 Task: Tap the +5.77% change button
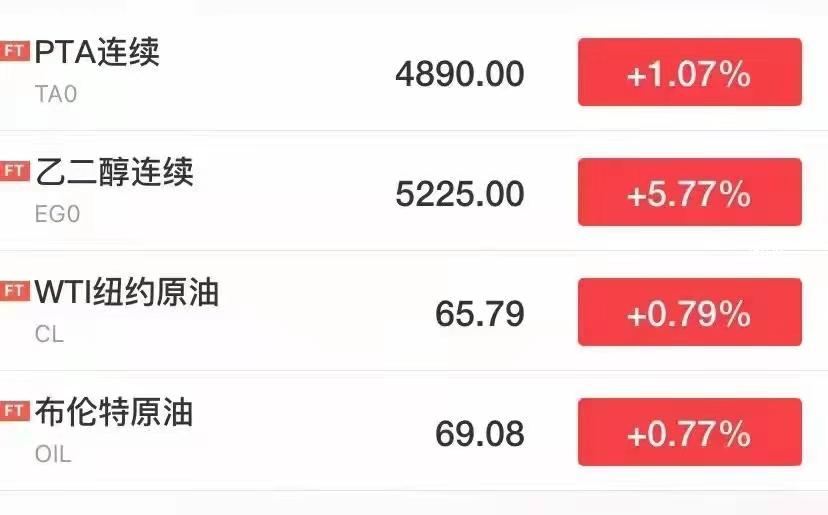pos(689,193)
